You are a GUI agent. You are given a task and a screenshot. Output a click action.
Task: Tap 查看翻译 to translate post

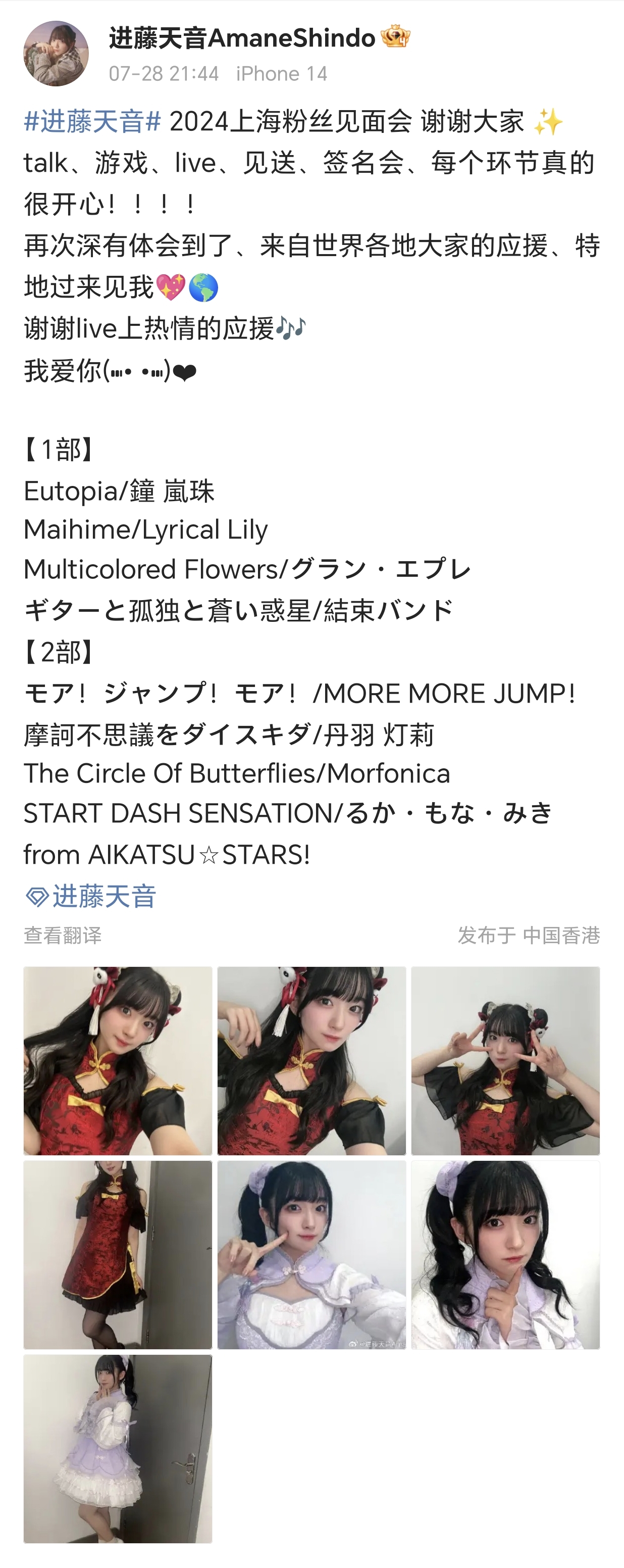pos(63,935)
